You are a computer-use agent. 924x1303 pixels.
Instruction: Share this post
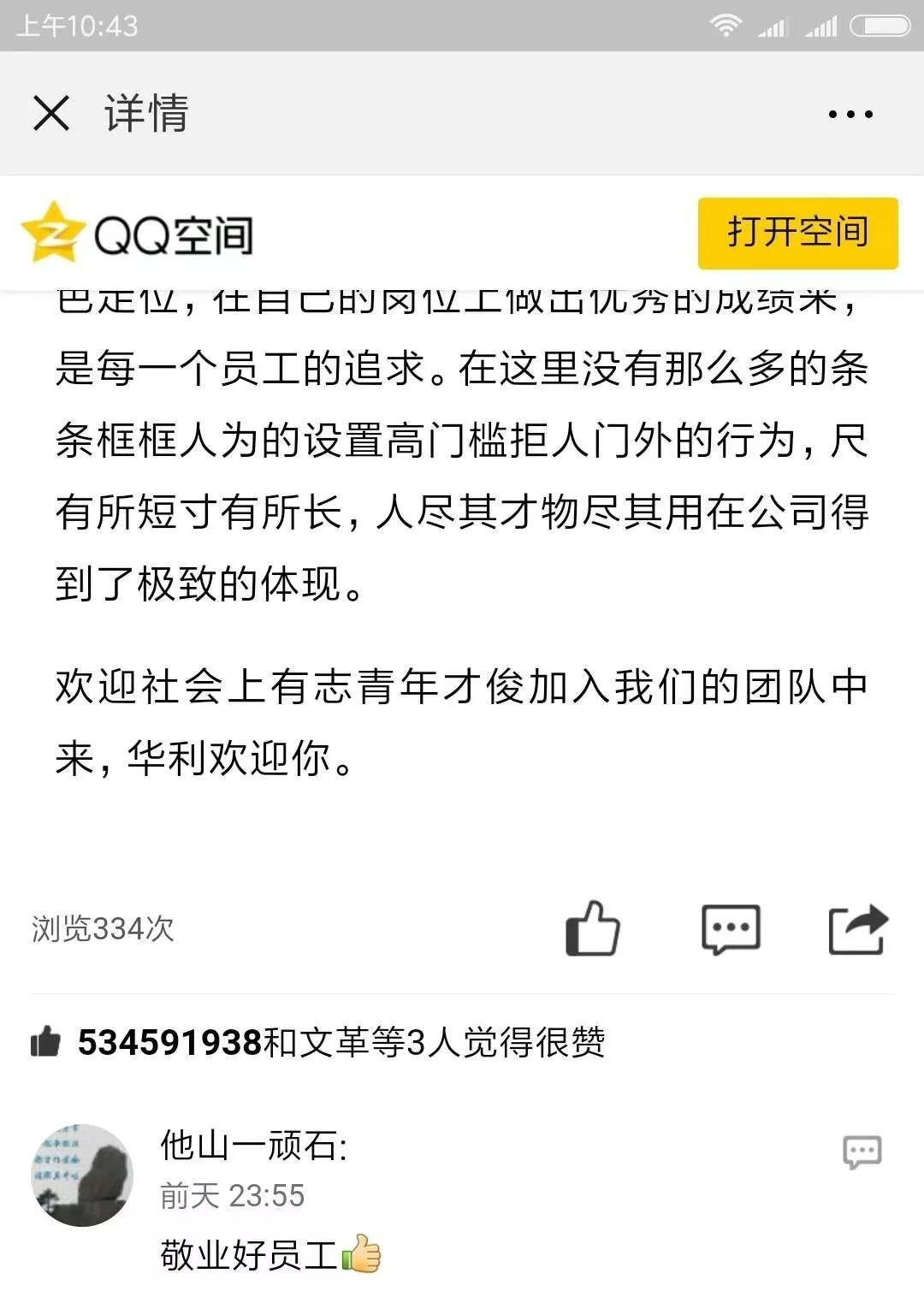tap(858, 929)
